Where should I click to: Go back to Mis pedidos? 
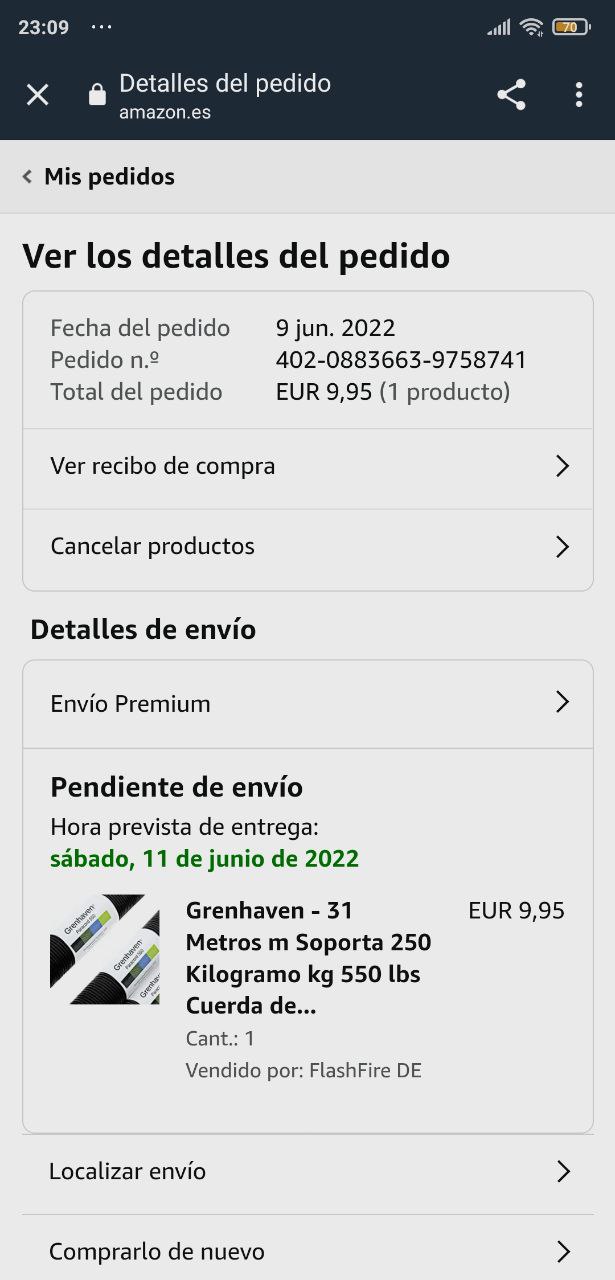point(98,177)
